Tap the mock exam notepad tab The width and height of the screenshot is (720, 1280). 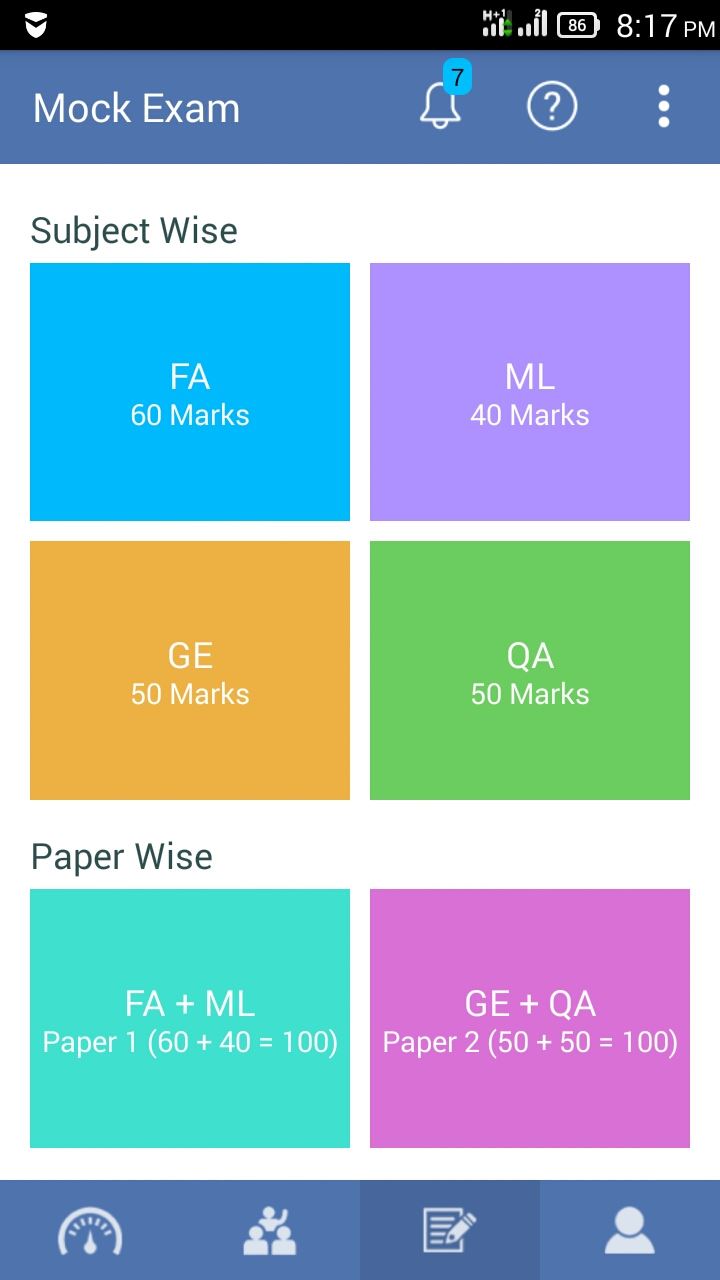(450, 1230)
